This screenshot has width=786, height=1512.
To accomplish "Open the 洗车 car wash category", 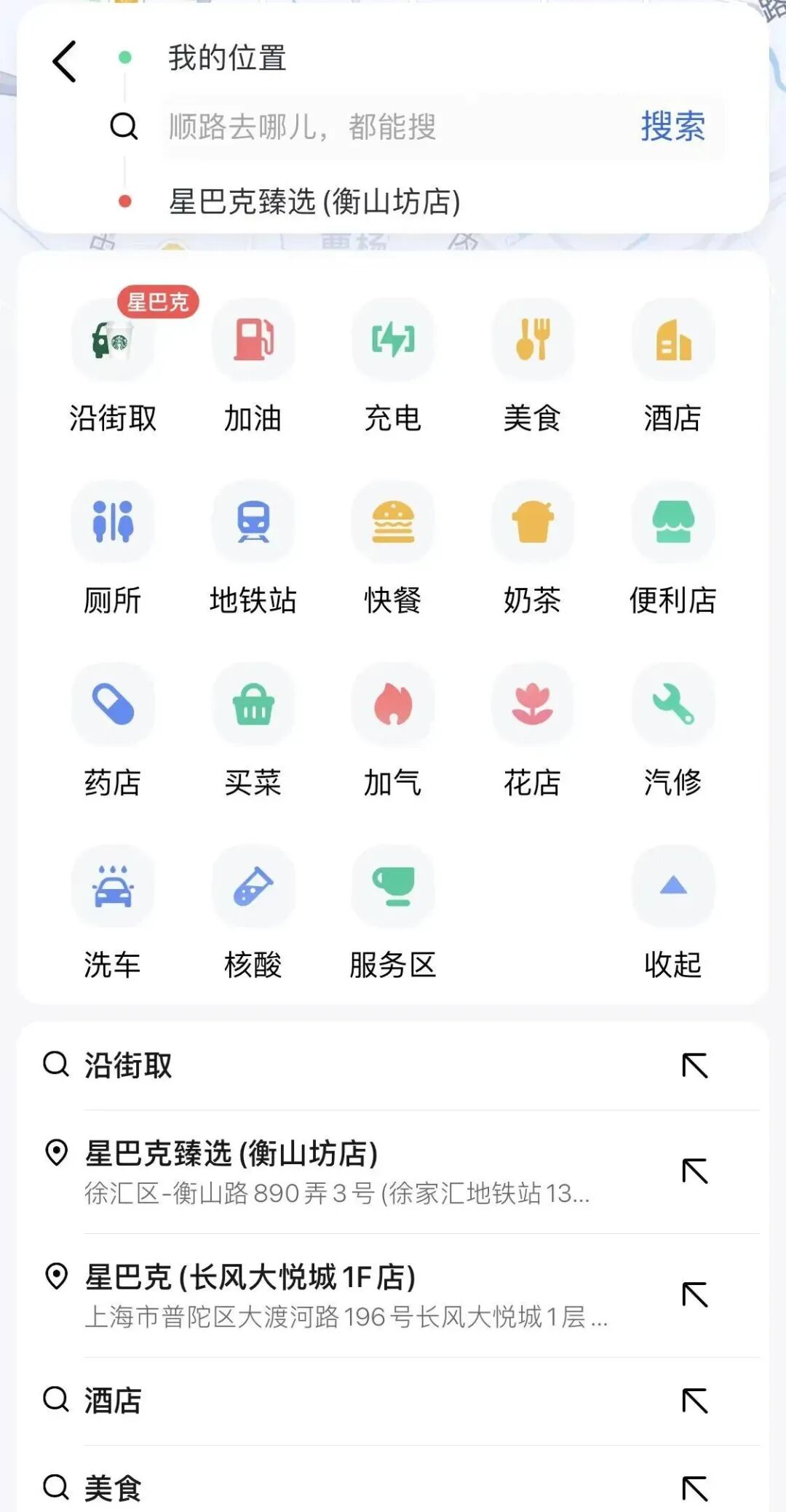I will click(x=113, y=887).
